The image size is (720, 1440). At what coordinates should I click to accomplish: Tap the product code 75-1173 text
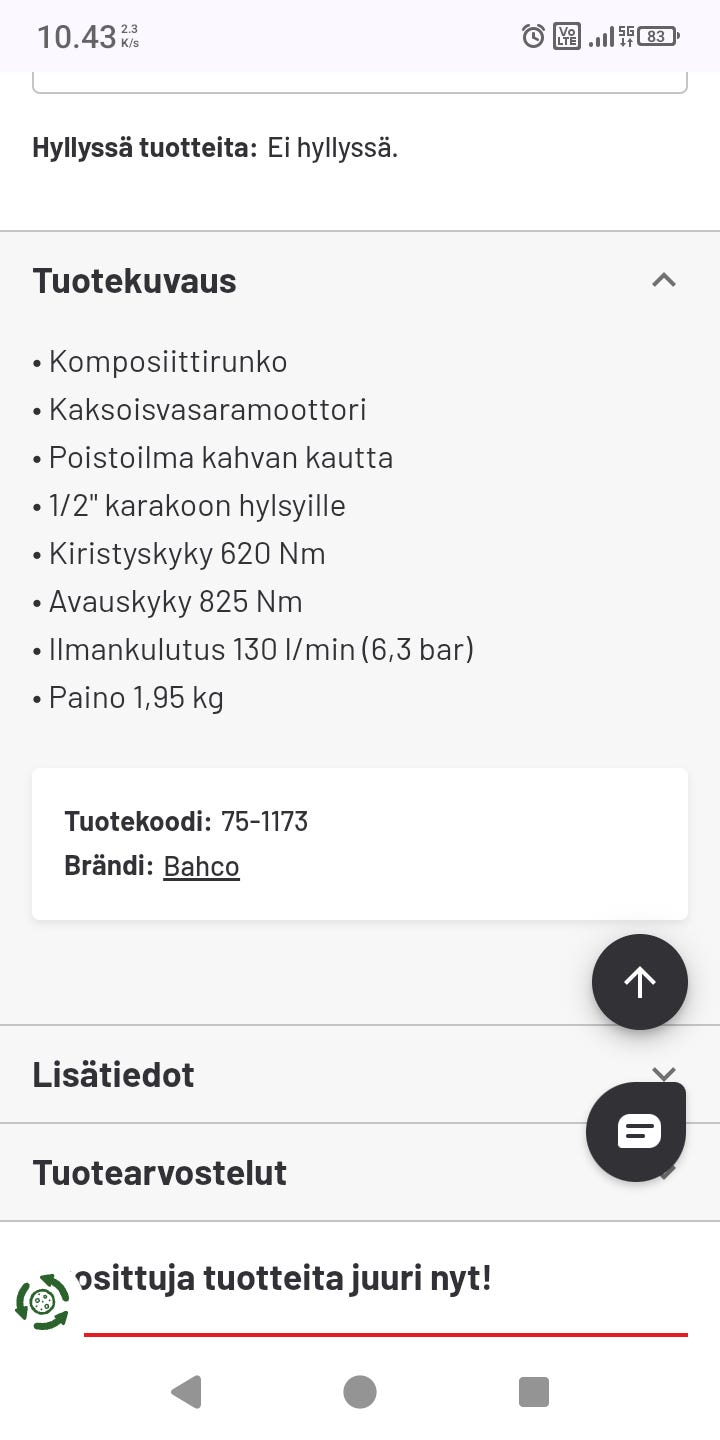click(265, 821)
